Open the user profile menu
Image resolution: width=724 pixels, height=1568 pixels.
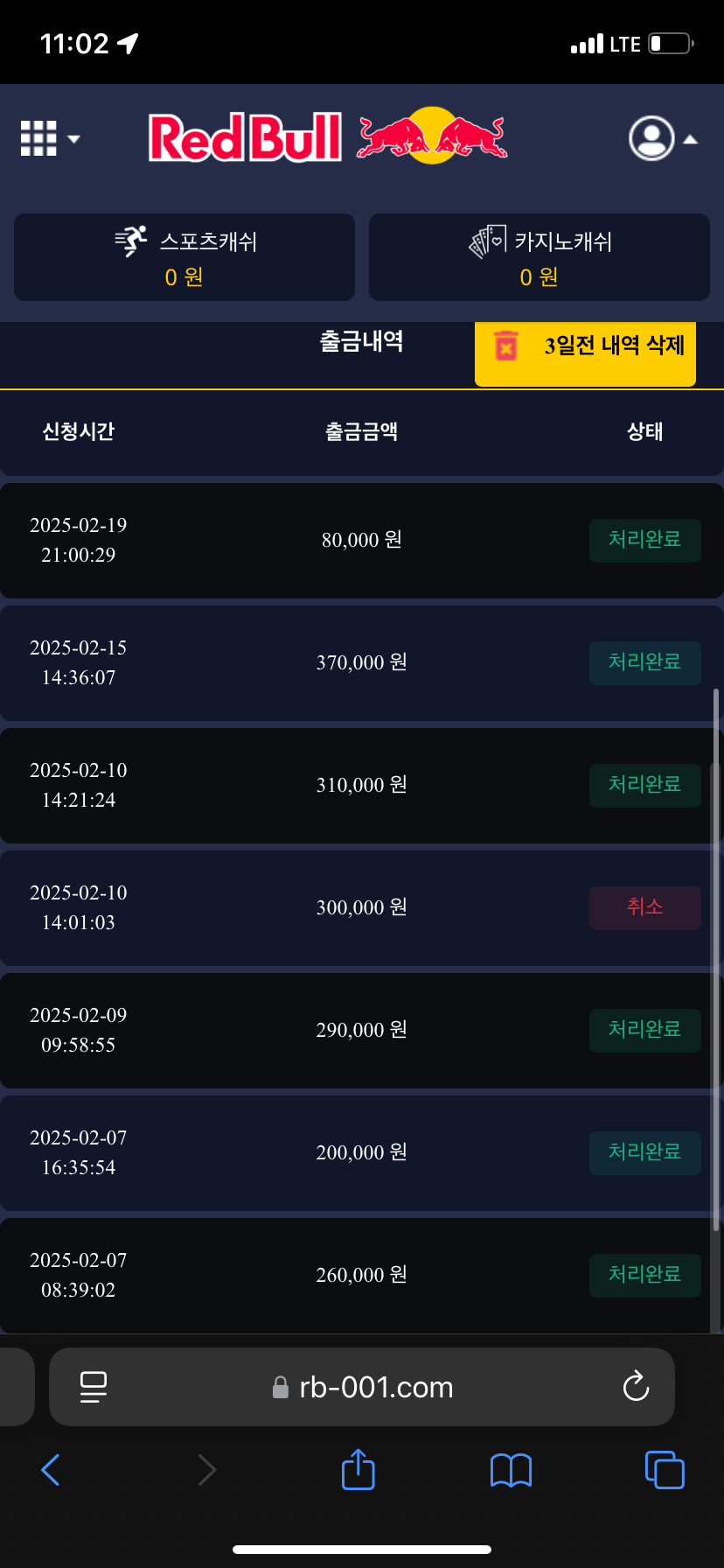(x=662, y=138)
